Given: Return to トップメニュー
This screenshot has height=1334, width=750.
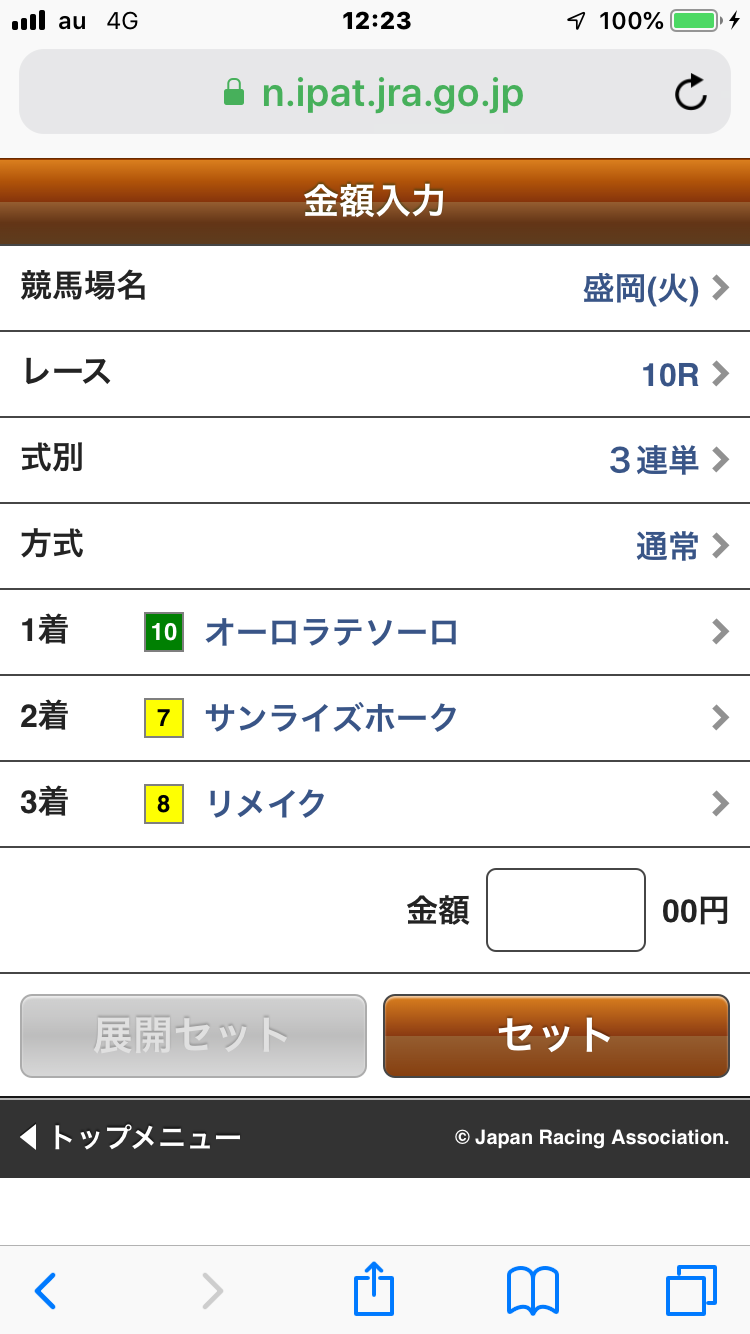Looking at the screenshot, I should (x=130, y=1138).
